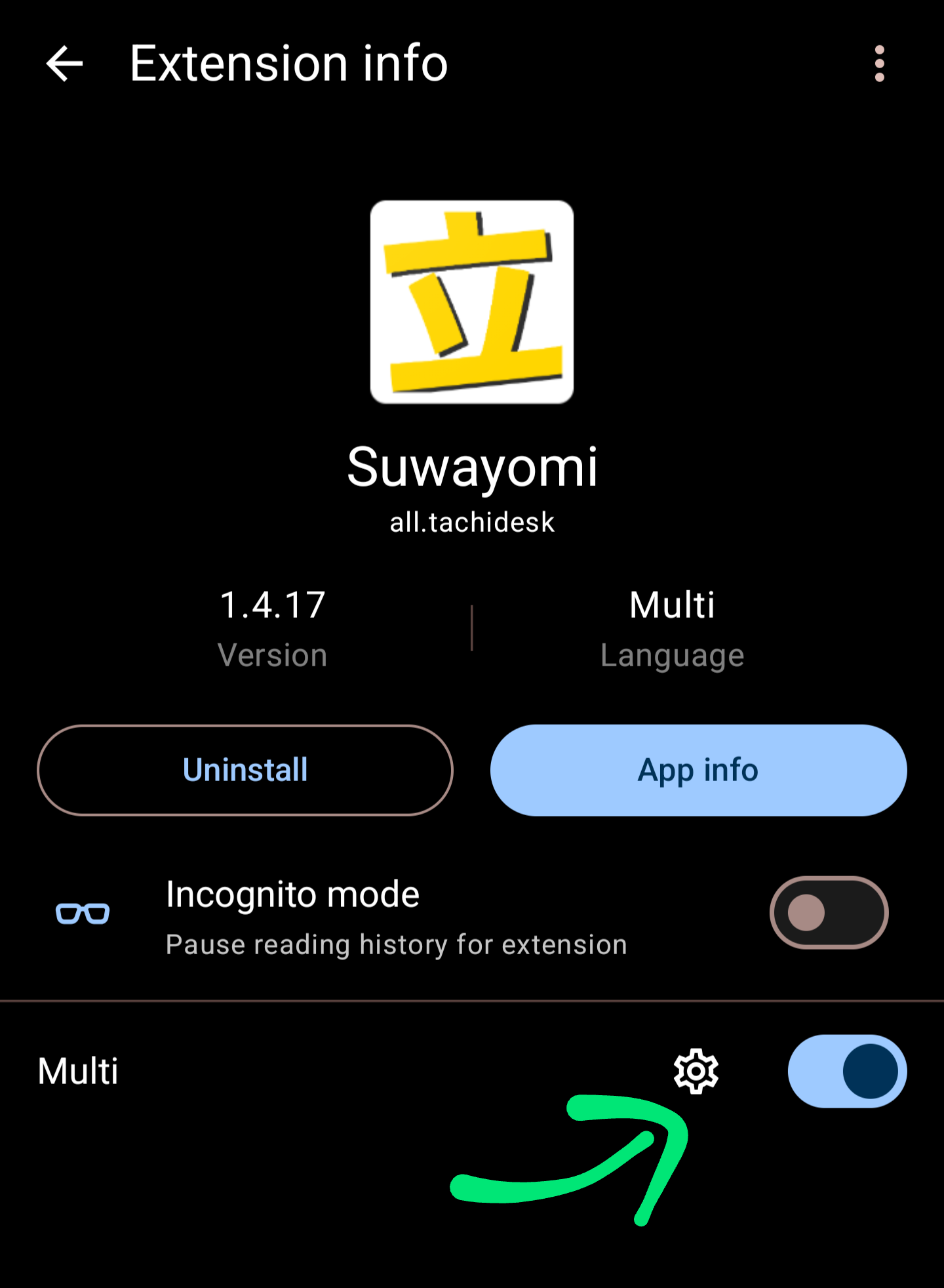Uninstall the Suwayomi extension
The height and width of the screenshot is (1288, 944).
coord(245,770)
